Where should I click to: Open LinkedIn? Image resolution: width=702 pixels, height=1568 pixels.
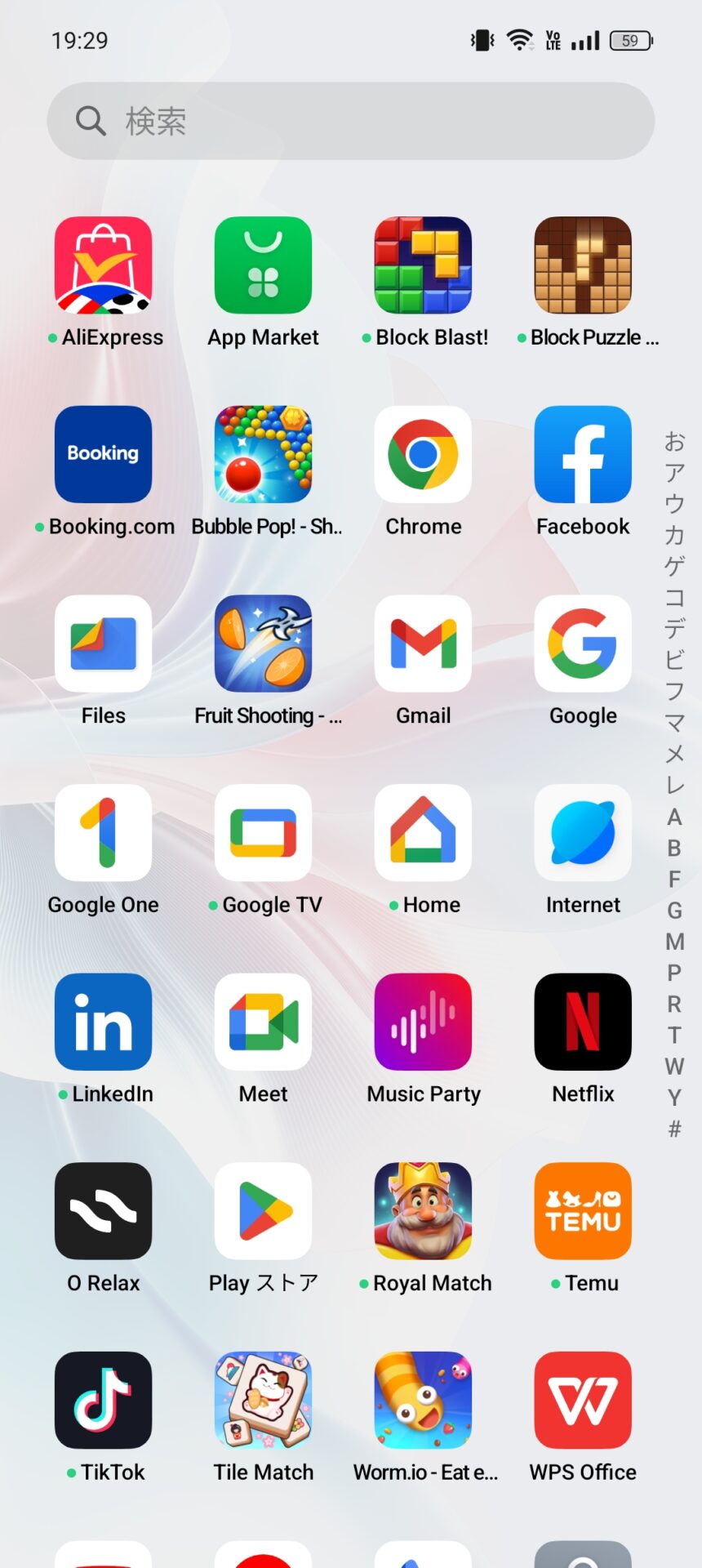click(x=103, y=1022)
